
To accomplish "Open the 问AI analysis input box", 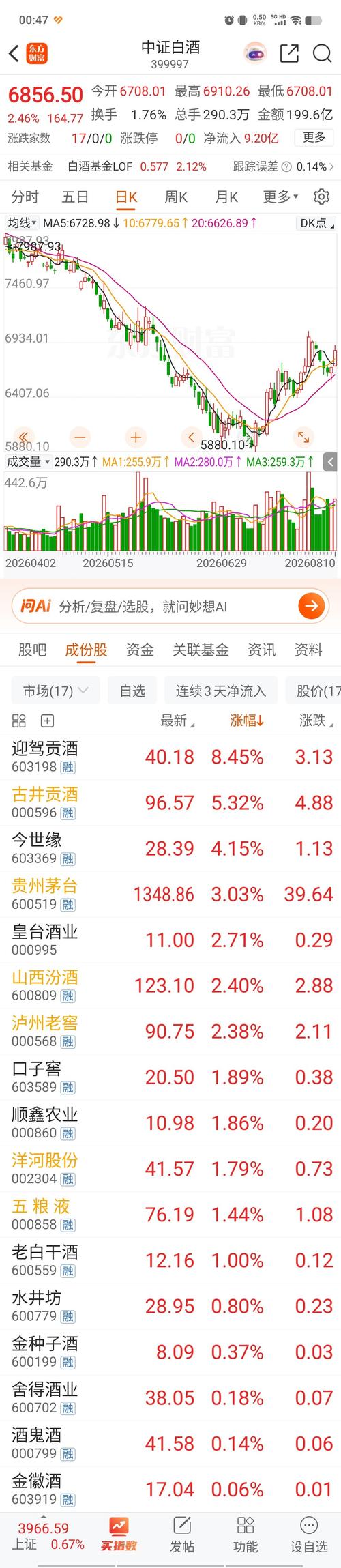I will pos(170,605).
